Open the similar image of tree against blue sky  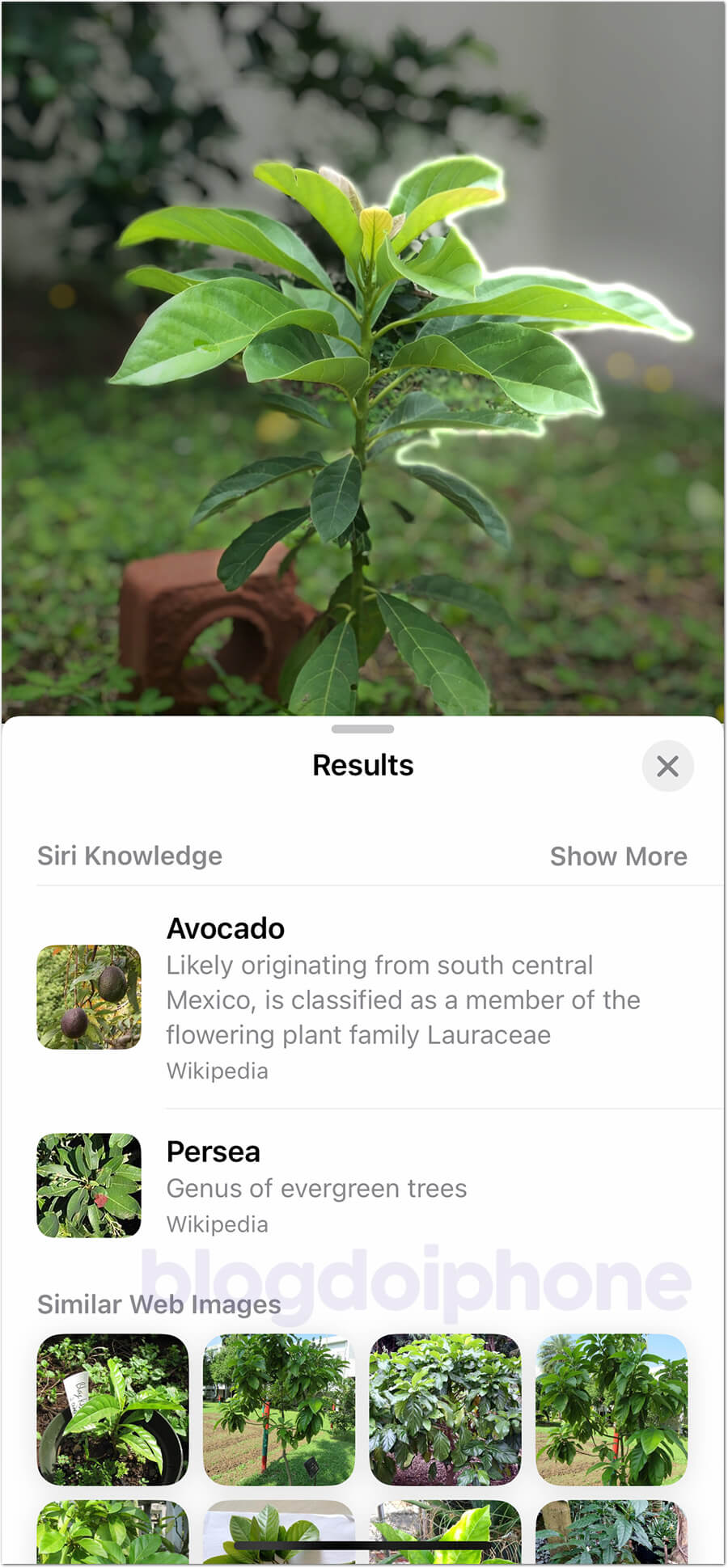(x=612, y=1410)
